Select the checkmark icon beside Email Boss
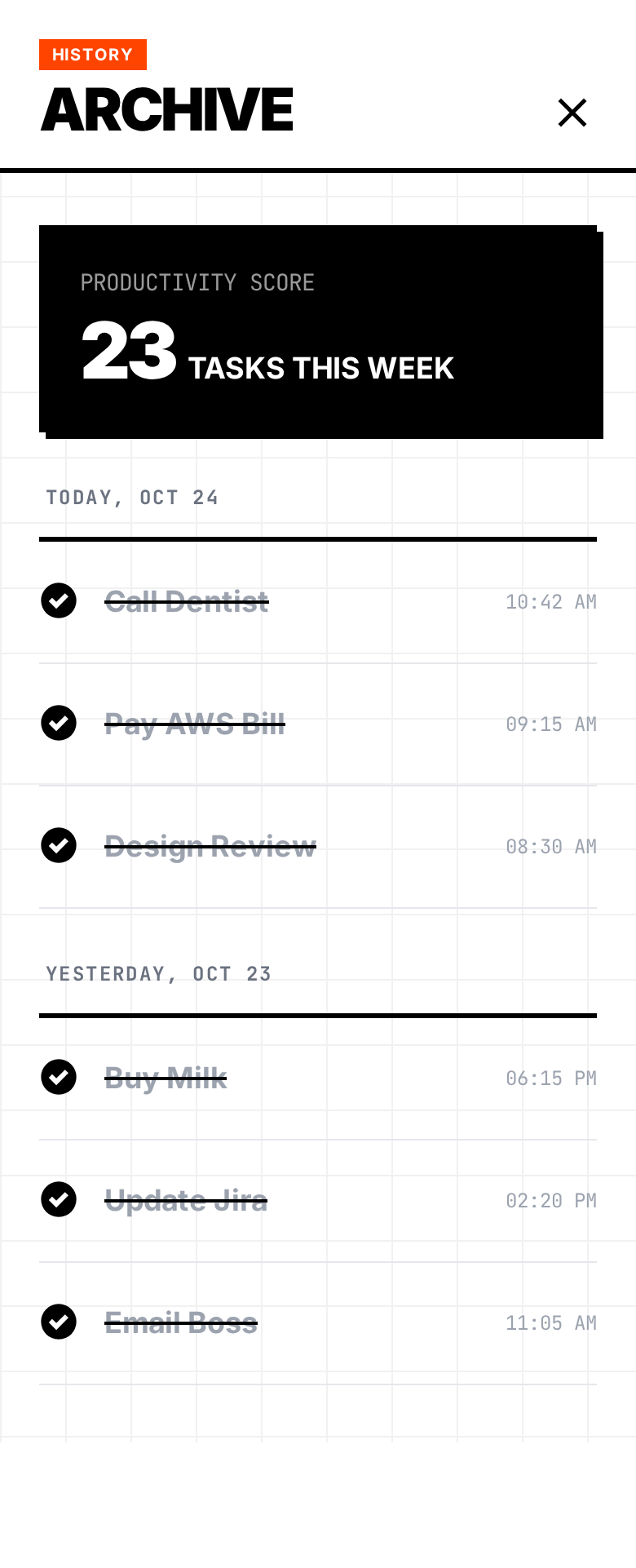 [59, 1322]
